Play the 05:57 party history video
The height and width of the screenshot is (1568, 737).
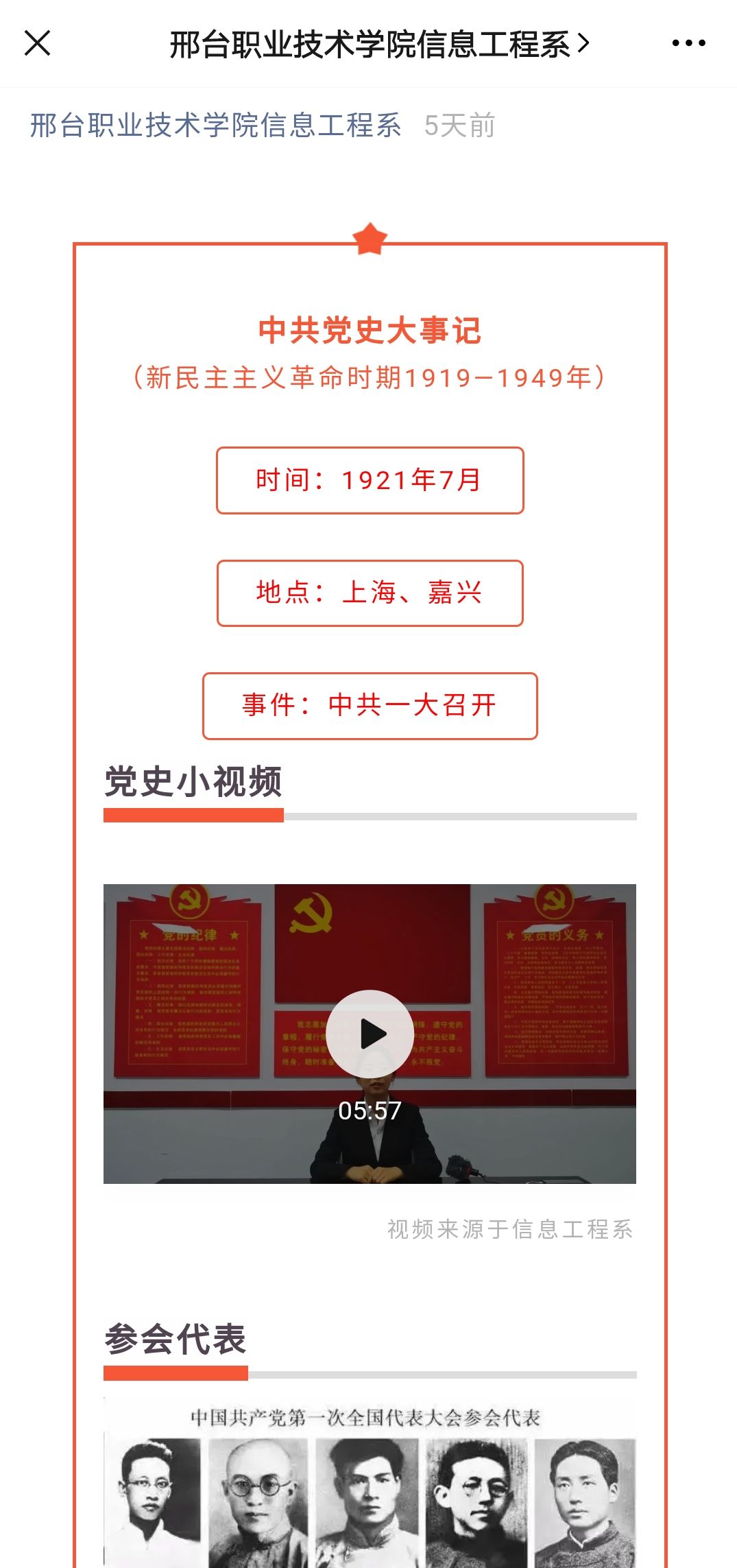pyautogui.click(x=370, y=1034)
